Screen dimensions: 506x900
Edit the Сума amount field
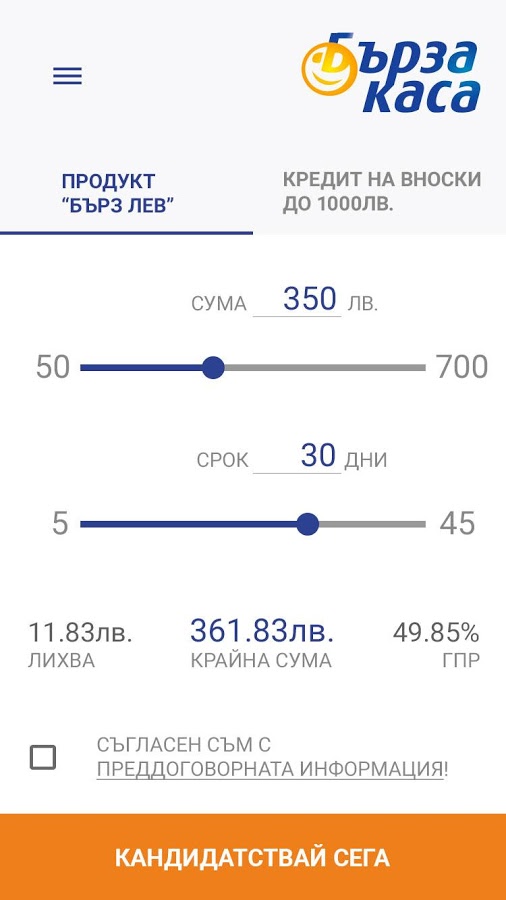297,300
